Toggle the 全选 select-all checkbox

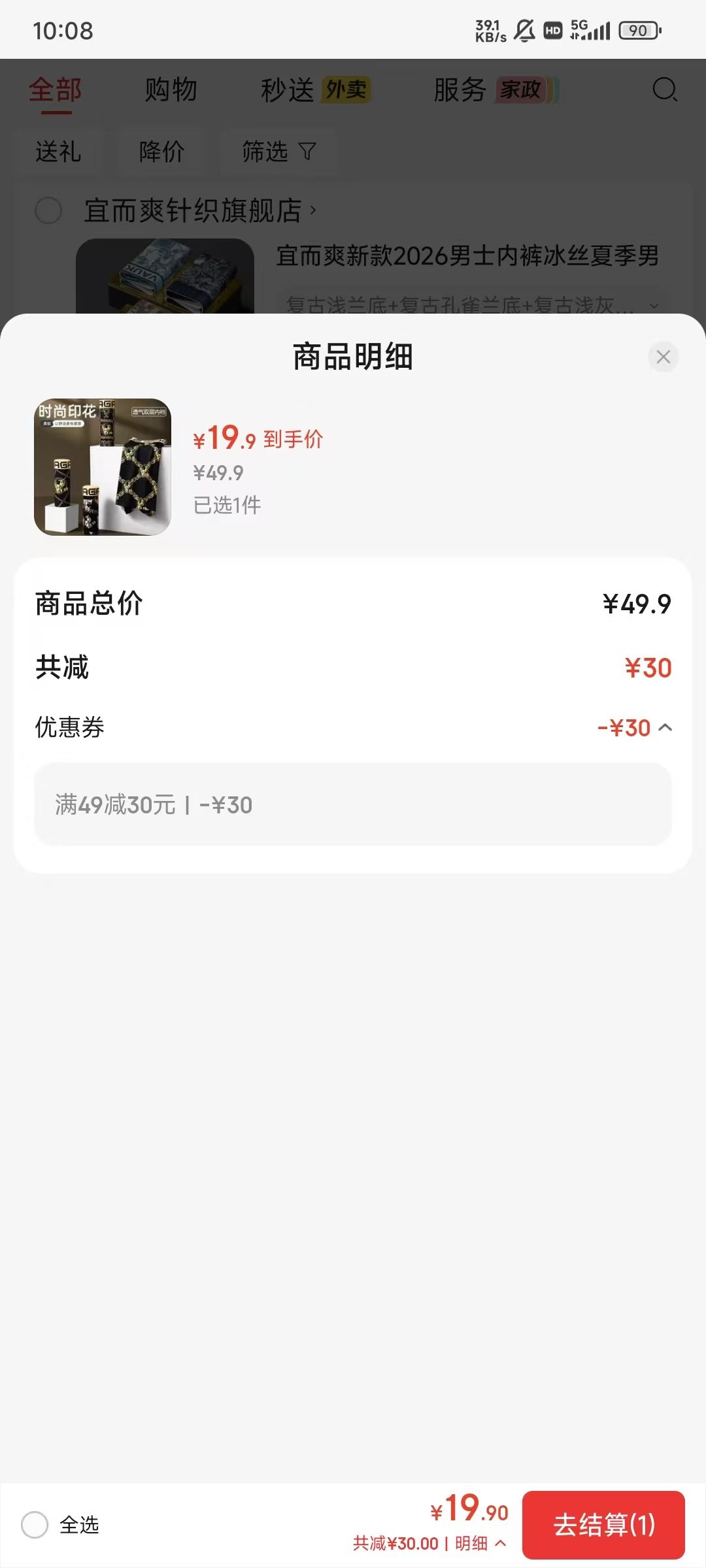[35, 1525]
